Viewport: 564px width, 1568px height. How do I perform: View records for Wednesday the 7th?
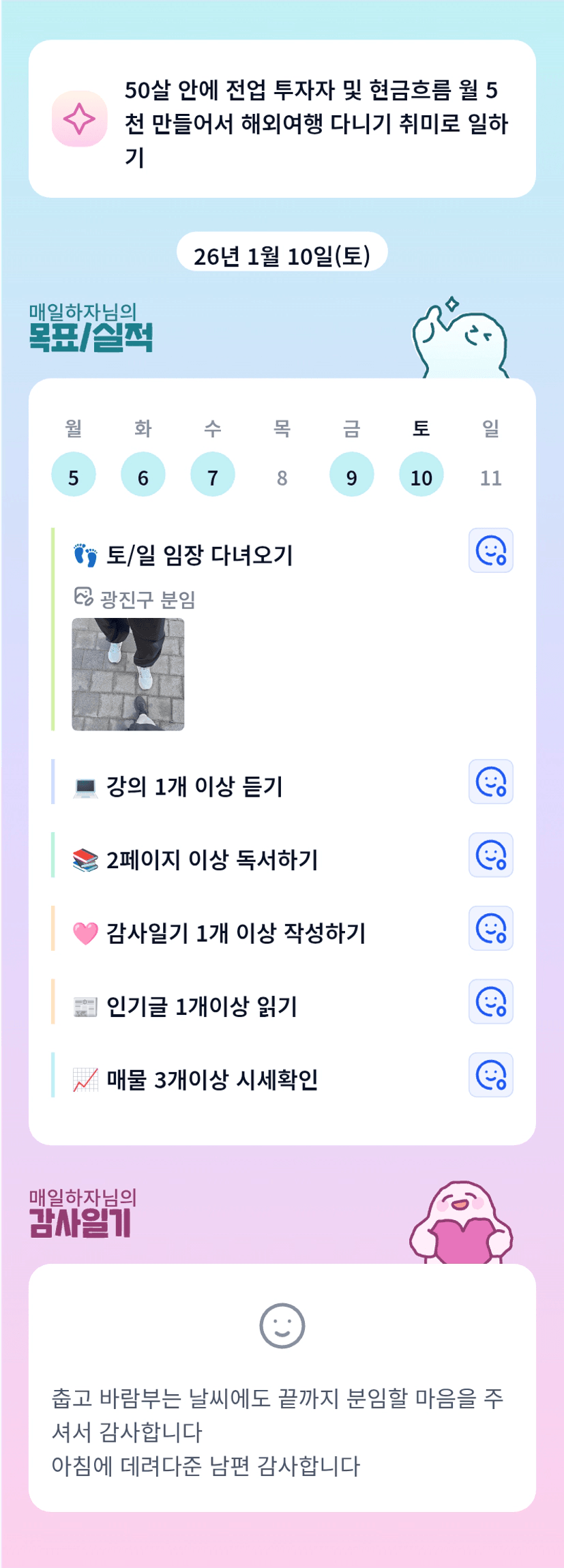click(x=213, y=475)
